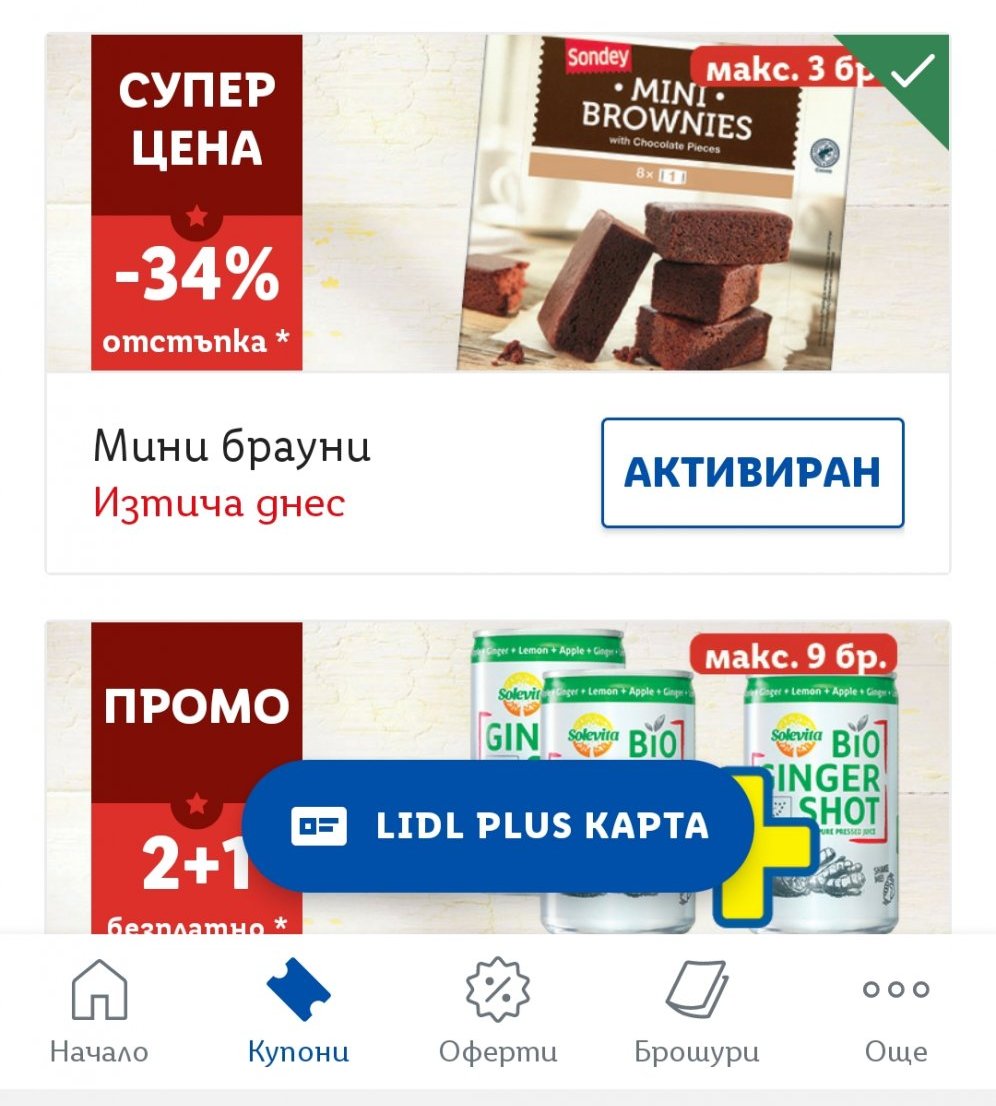Tap the АКТИВИРАН button for Мини брауни
The width and height of the screenshot is (996, 1106).
[752, 473]
